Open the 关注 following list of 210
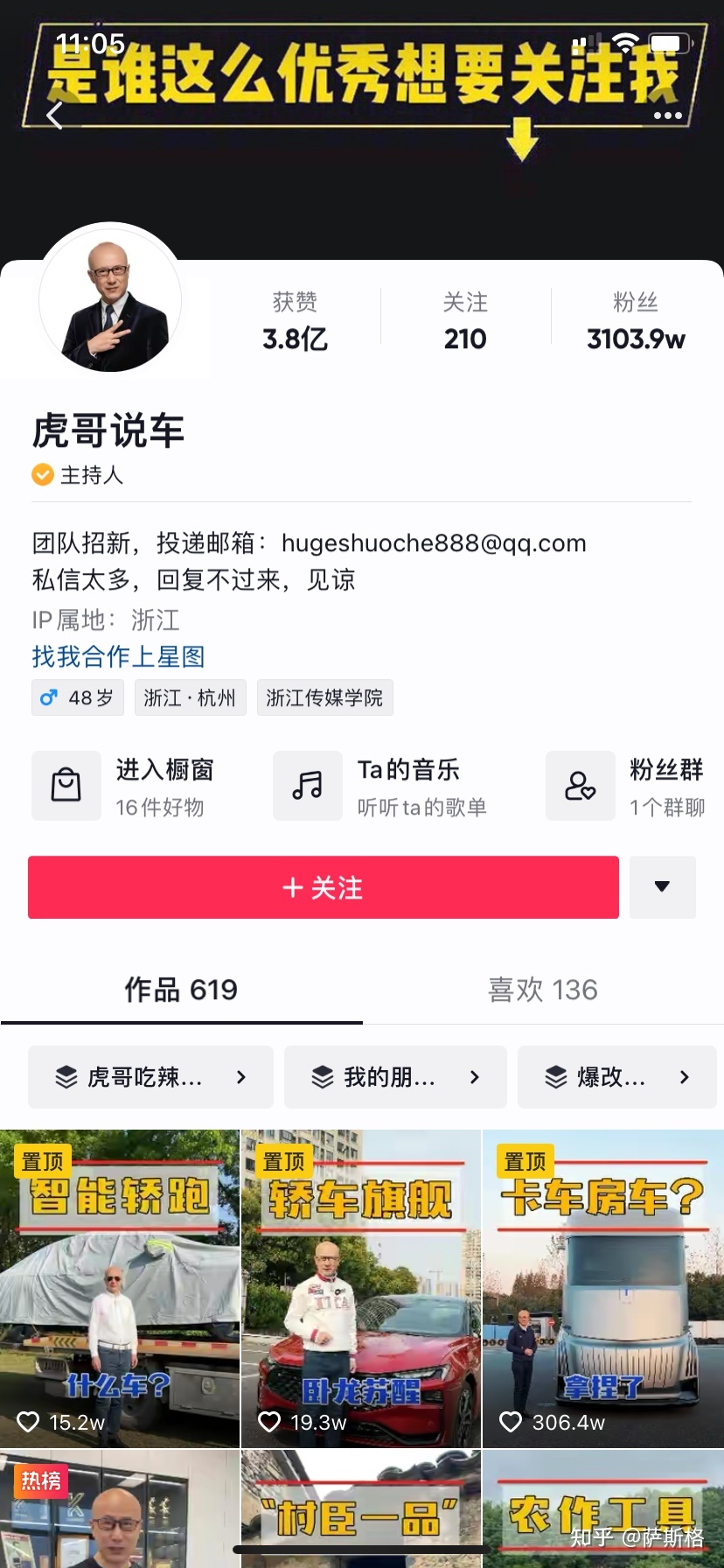The image size is (724, 1568). click(x=464, y=321)
